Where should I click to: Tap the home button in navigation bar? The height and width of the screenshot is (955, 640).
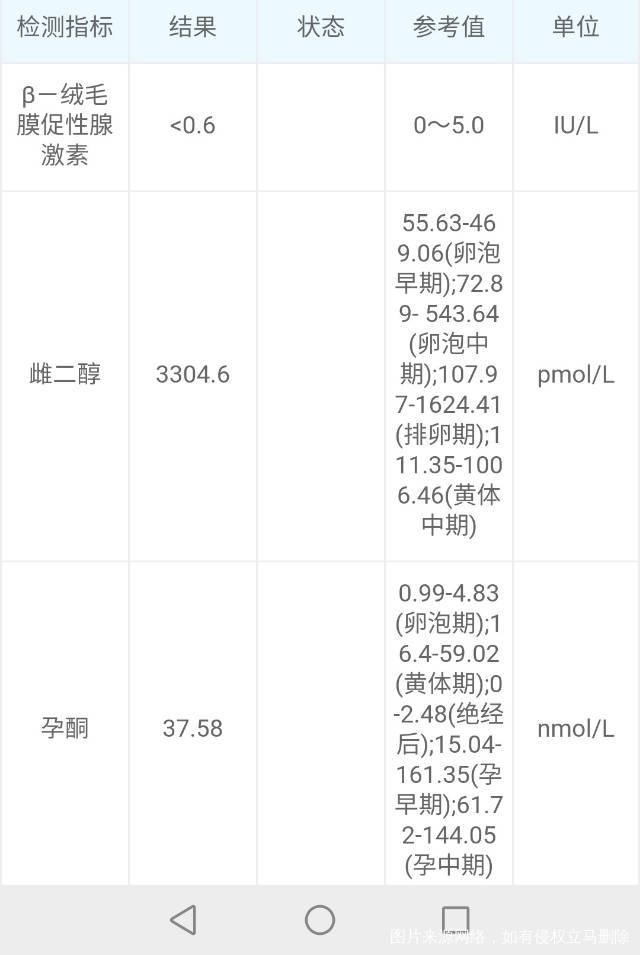pos(320,919)
